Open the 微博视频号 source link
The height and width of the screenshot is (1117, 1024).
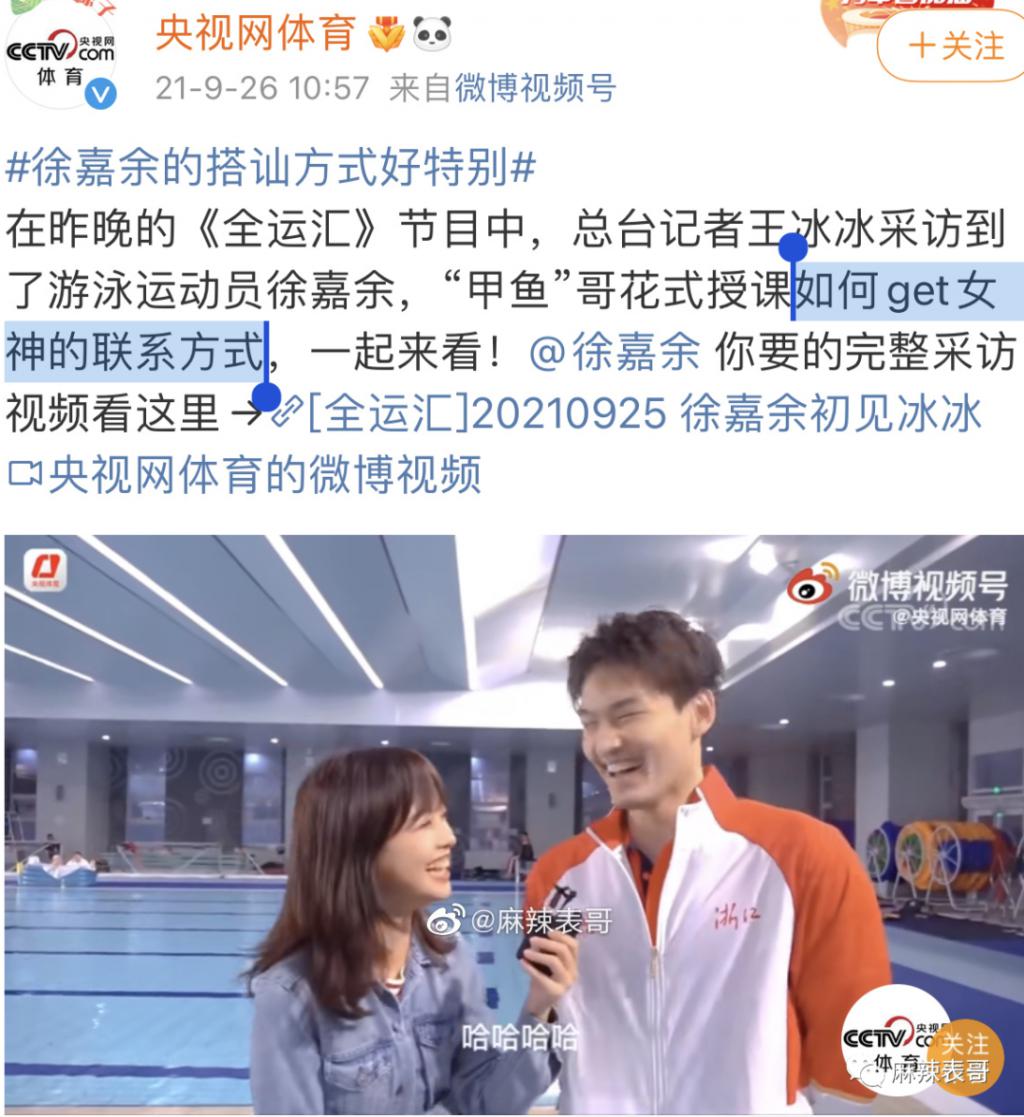point(535,88)
